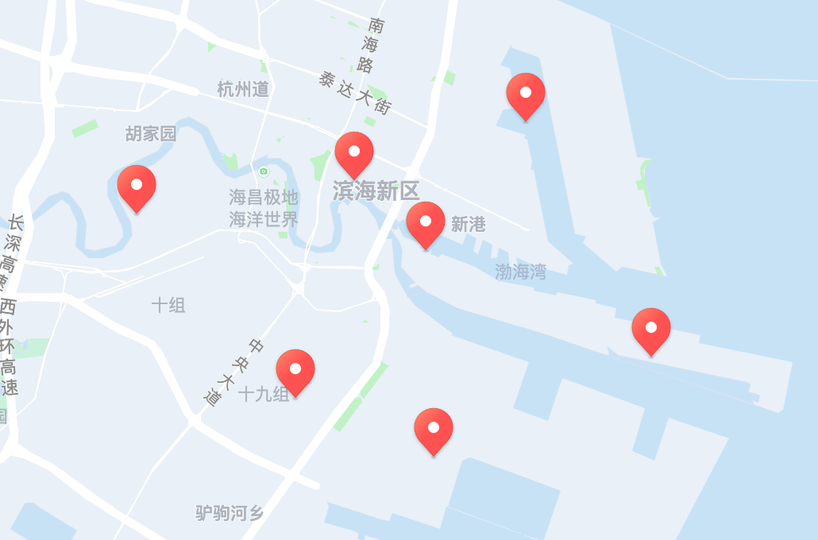The width and height of the screenshot is (818, 540).
Task: Open the pin above the 滨海新区 label
Action: [x=354, y=152]
